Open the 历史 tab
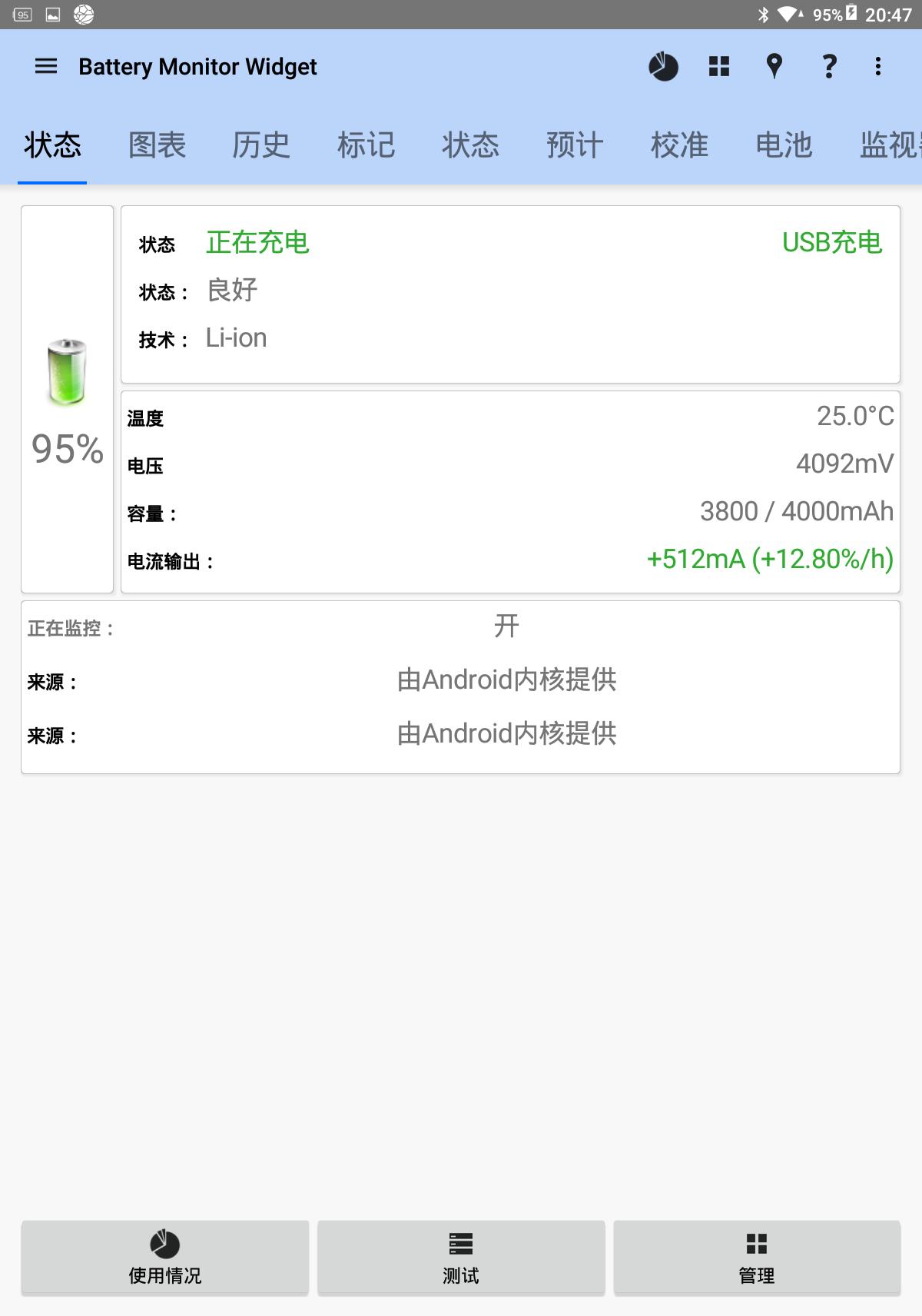Image resolution: width=922 pixels, height=1316 pixels. (261, 146)
